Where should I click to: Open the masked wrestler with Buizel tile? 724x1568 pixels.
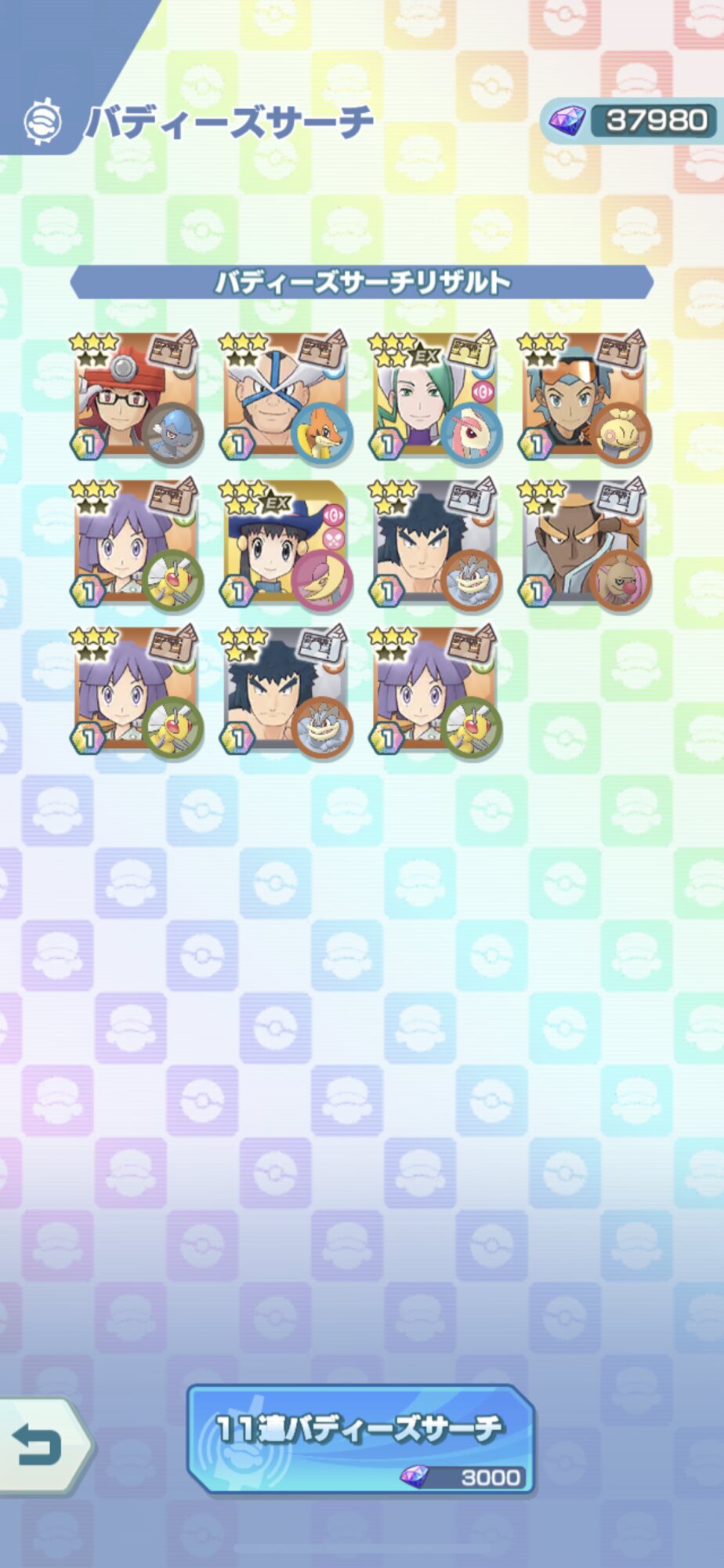tap(286, 397)
